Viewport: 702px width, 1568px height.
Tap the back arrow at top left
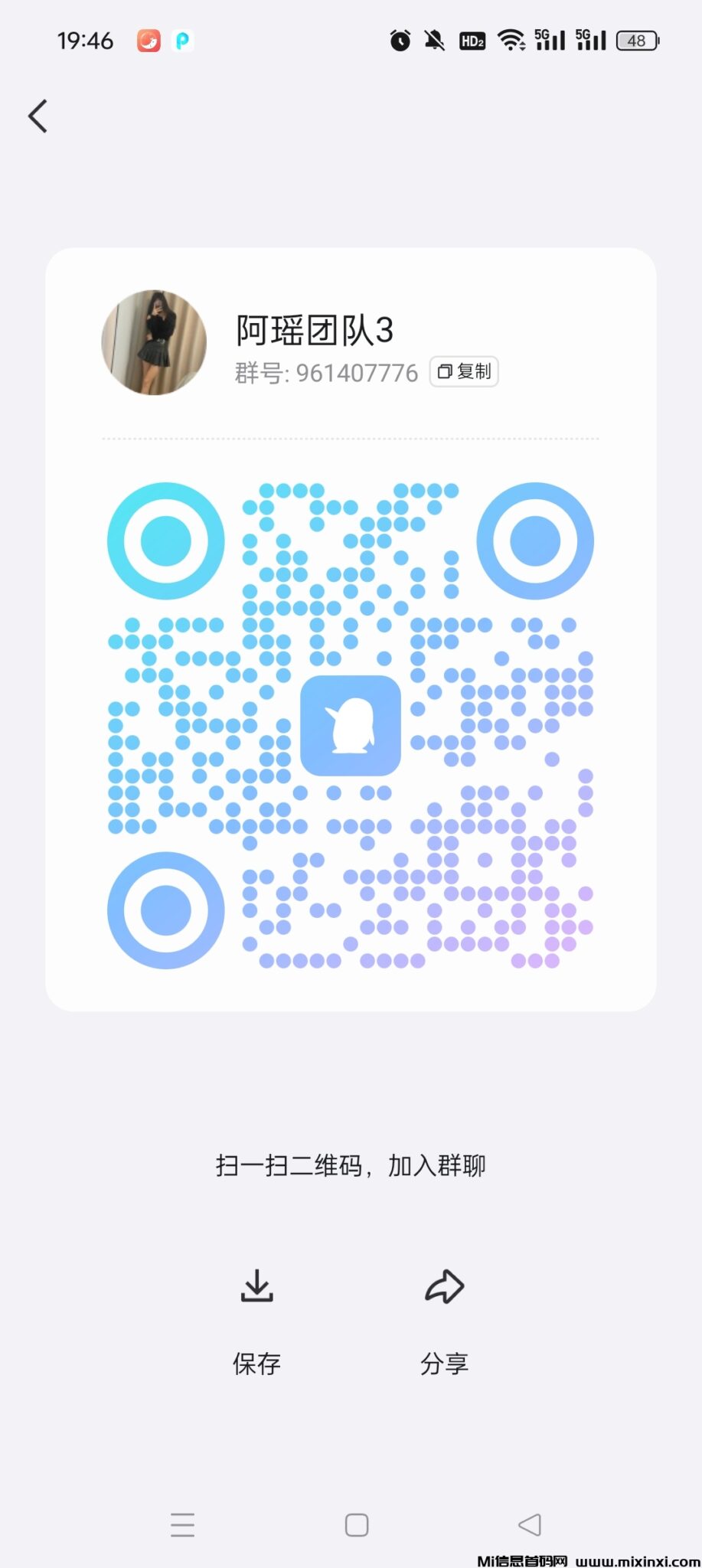click(x=38, y=115)
